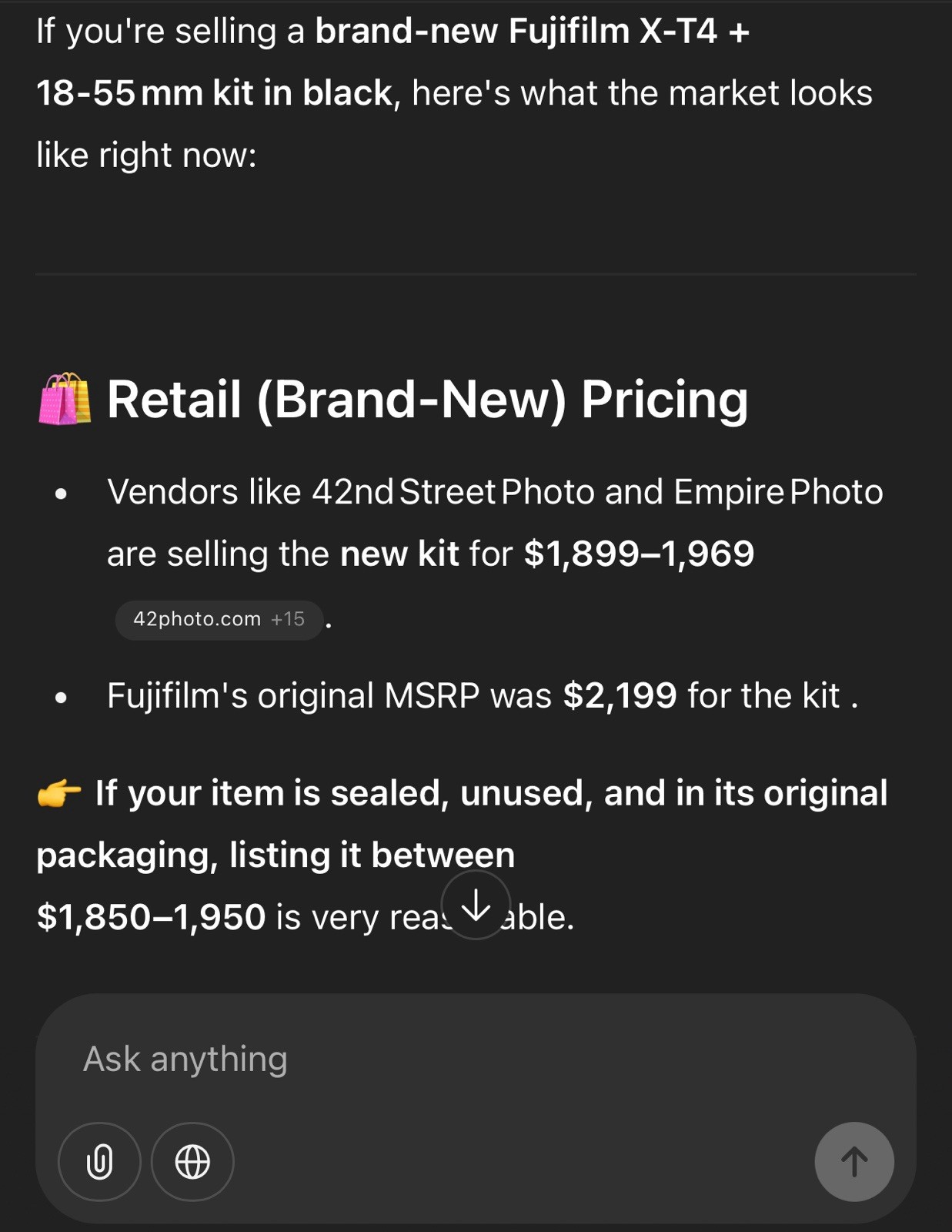Open the 42photo.com source citation chip
Image resolution: width=952 pixels, height=1232 pixels.
point(219,620)
